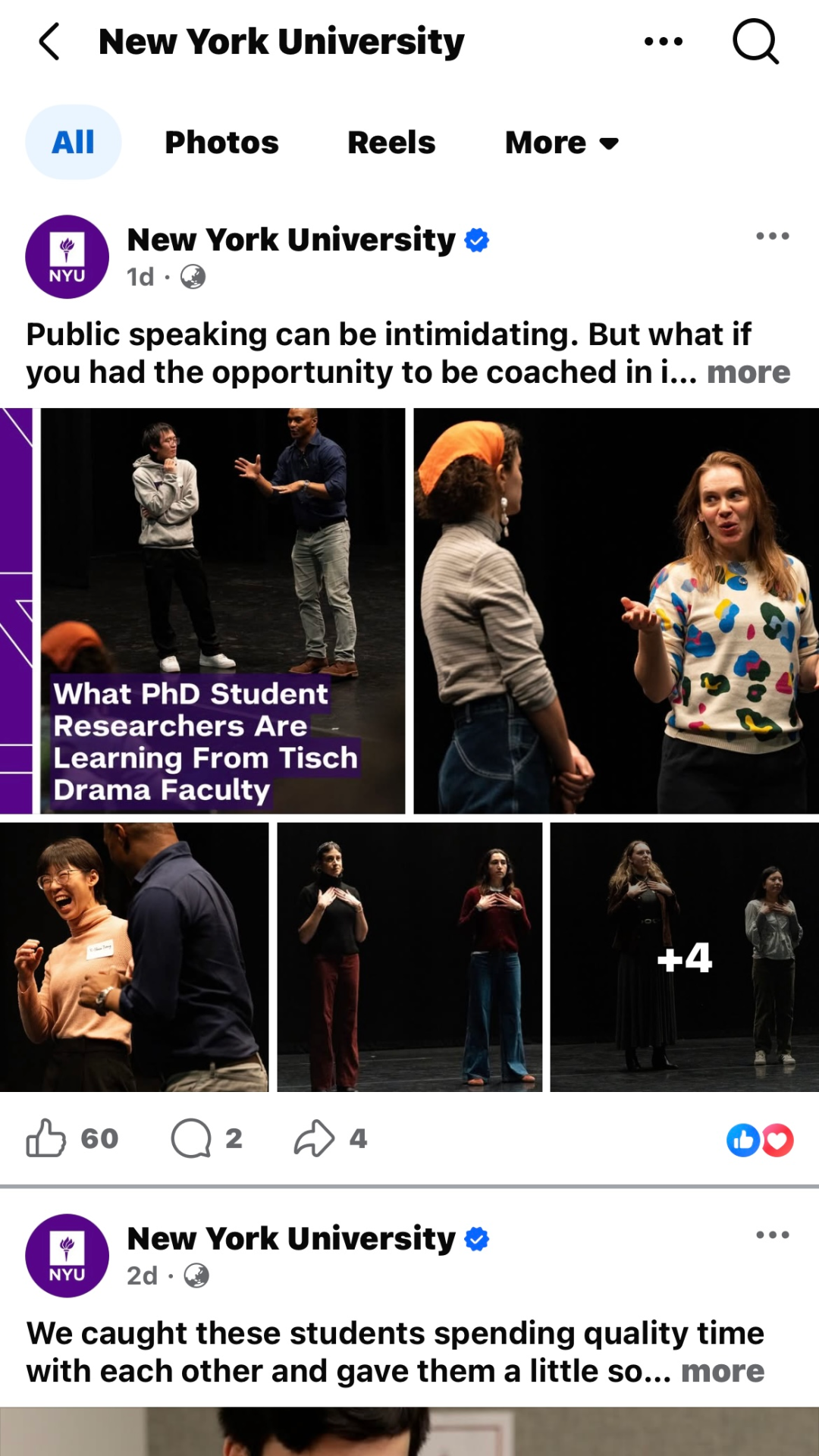
Task: View the +4 additional photos tile
Action: click(x=684, y=957)
